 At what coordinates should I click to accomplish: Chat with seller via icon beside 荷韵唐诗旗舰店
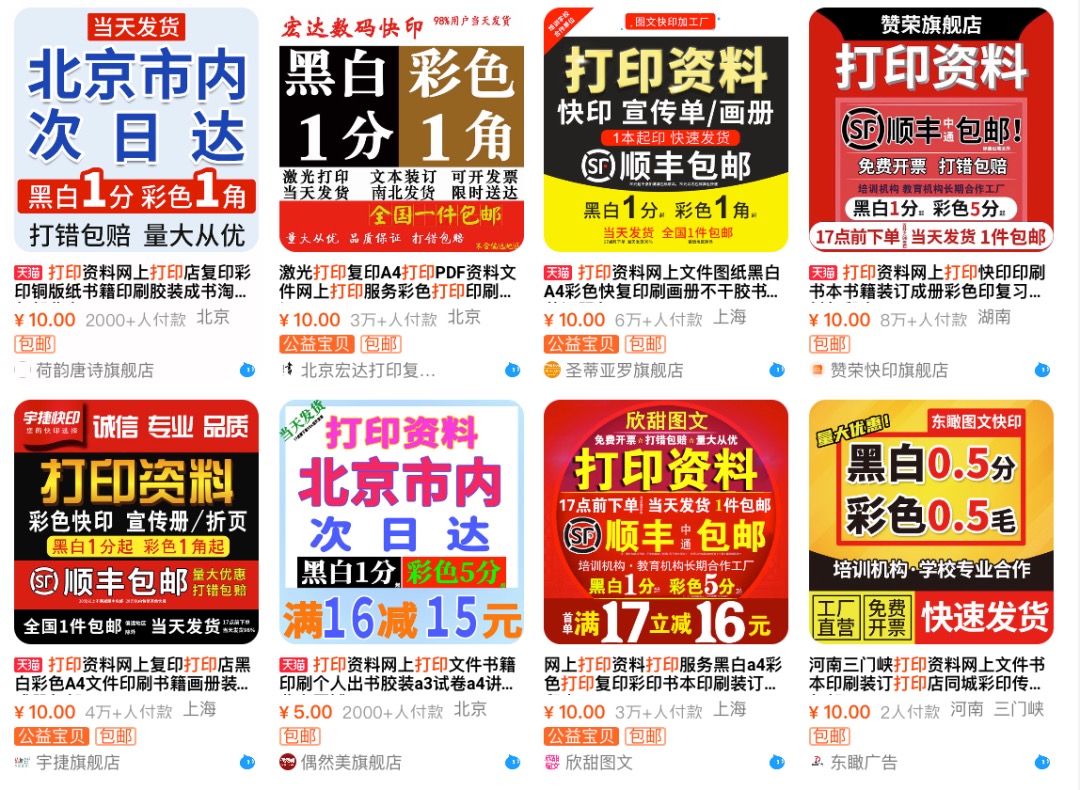(248, 370)
